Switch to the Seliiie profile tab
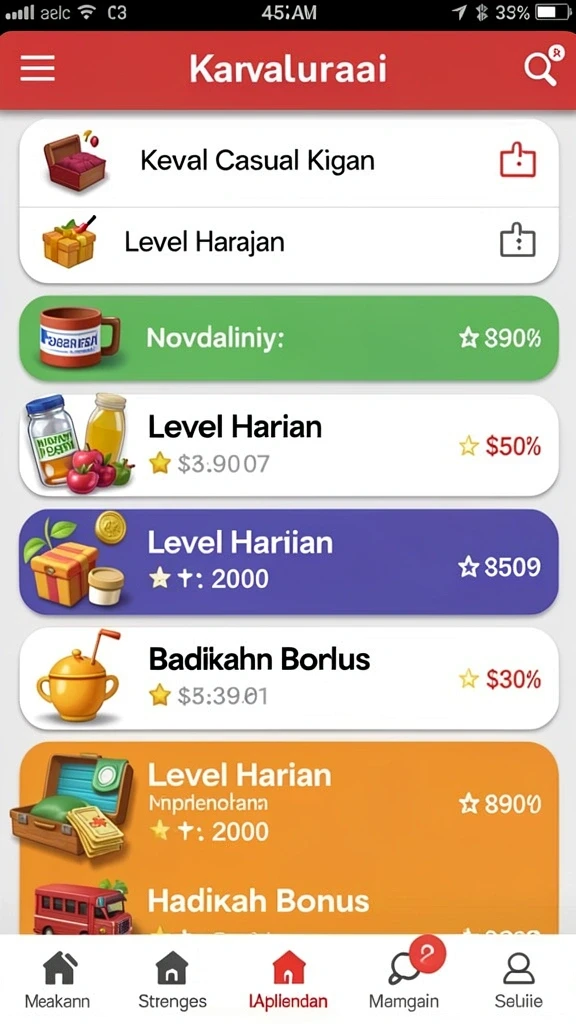This screenshot has height=1024, width=576. [519, 980]
